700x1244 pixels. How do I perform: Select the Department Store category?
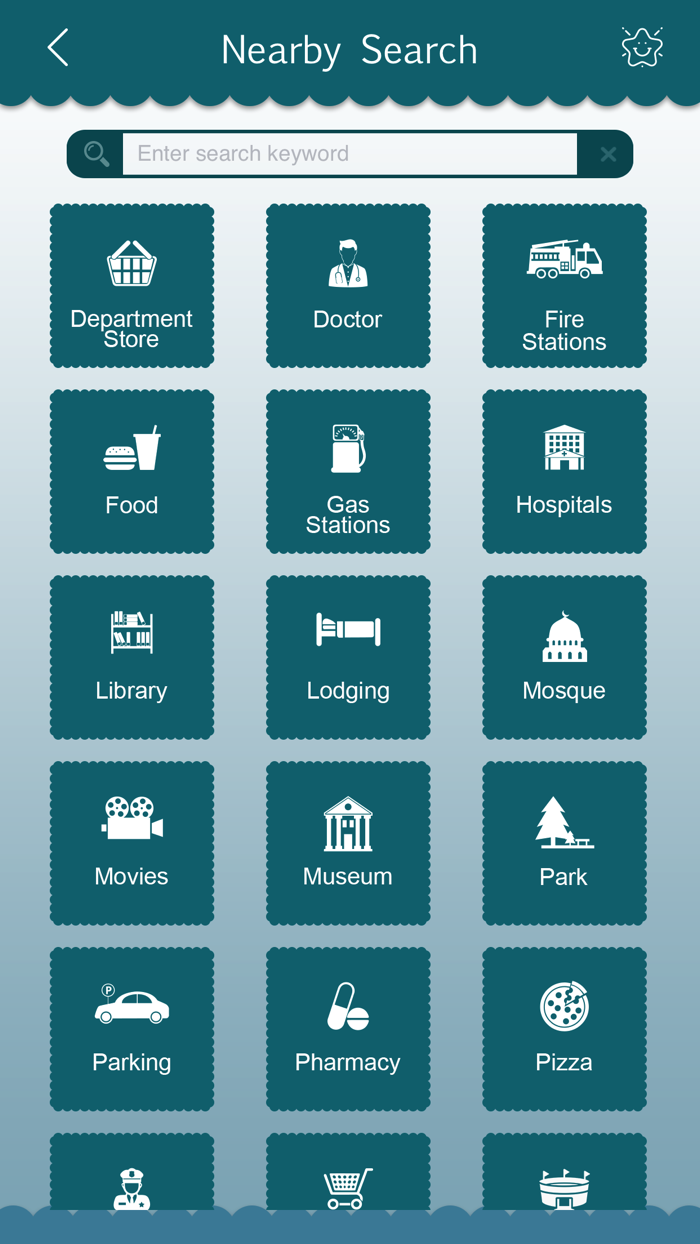coord(132,286)
